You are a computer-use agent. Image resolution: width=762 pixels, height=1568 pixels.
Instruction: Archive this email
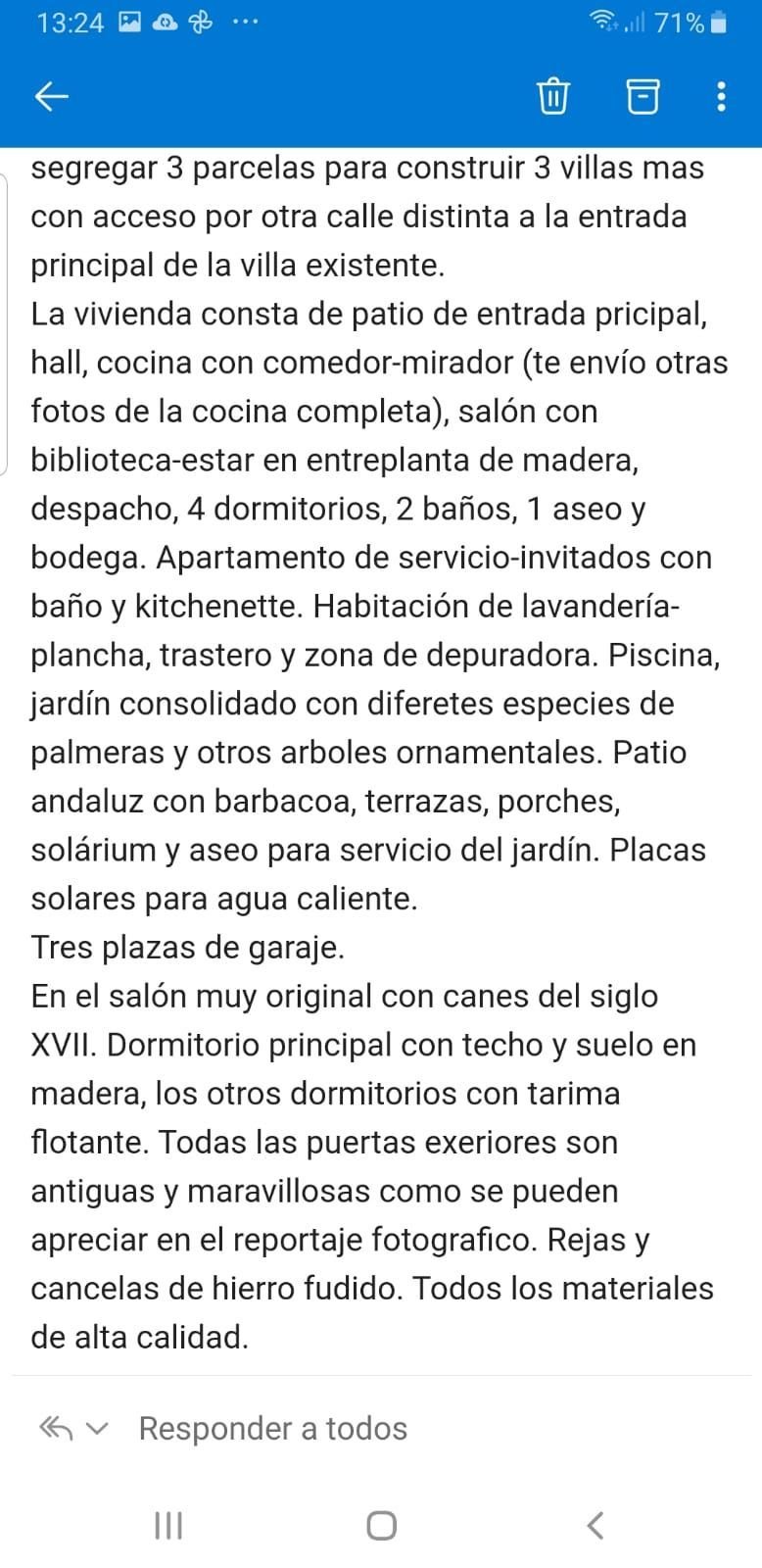642,96
